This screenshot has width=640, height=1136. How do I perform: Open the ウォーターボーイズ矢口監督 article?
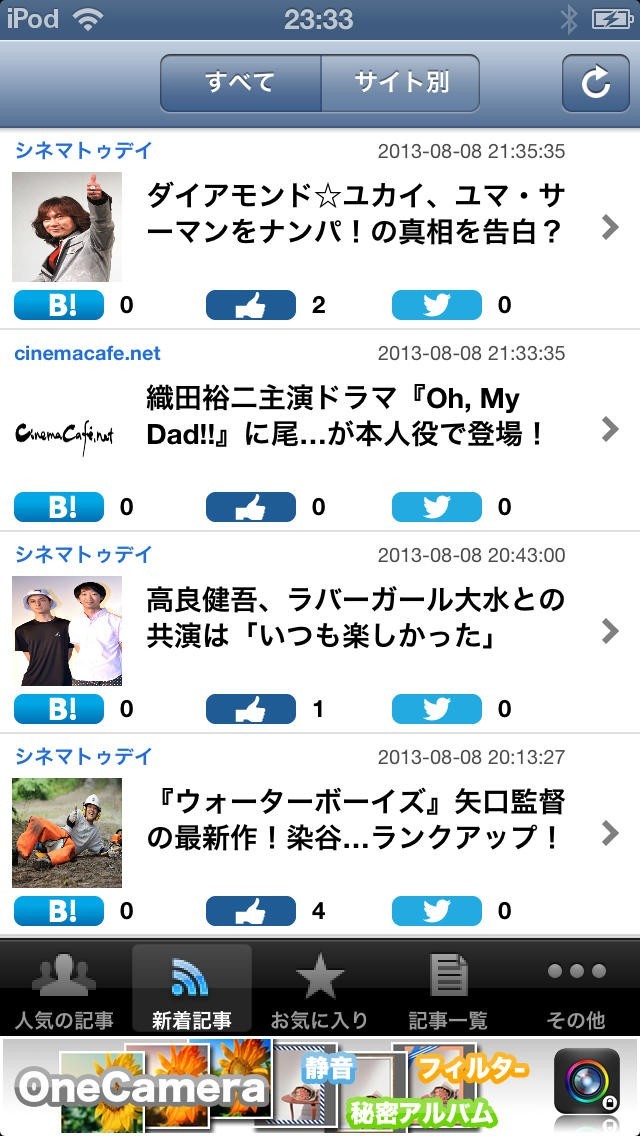click(x=355, y=819)
